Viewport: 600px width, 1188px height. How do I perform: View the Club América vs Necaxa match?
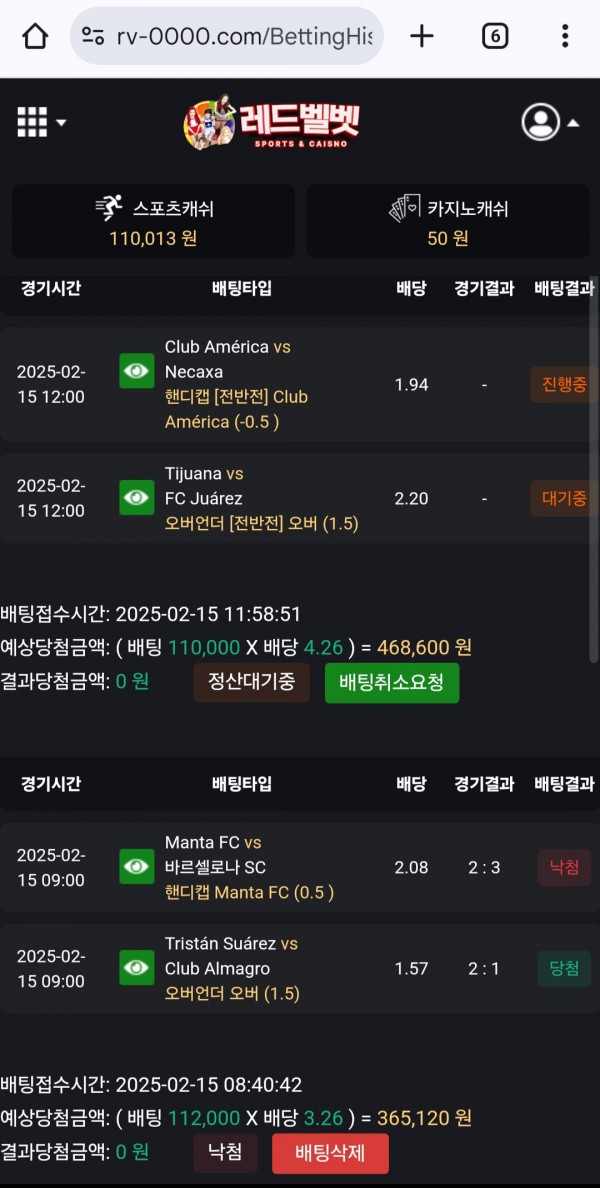point(137,371)
